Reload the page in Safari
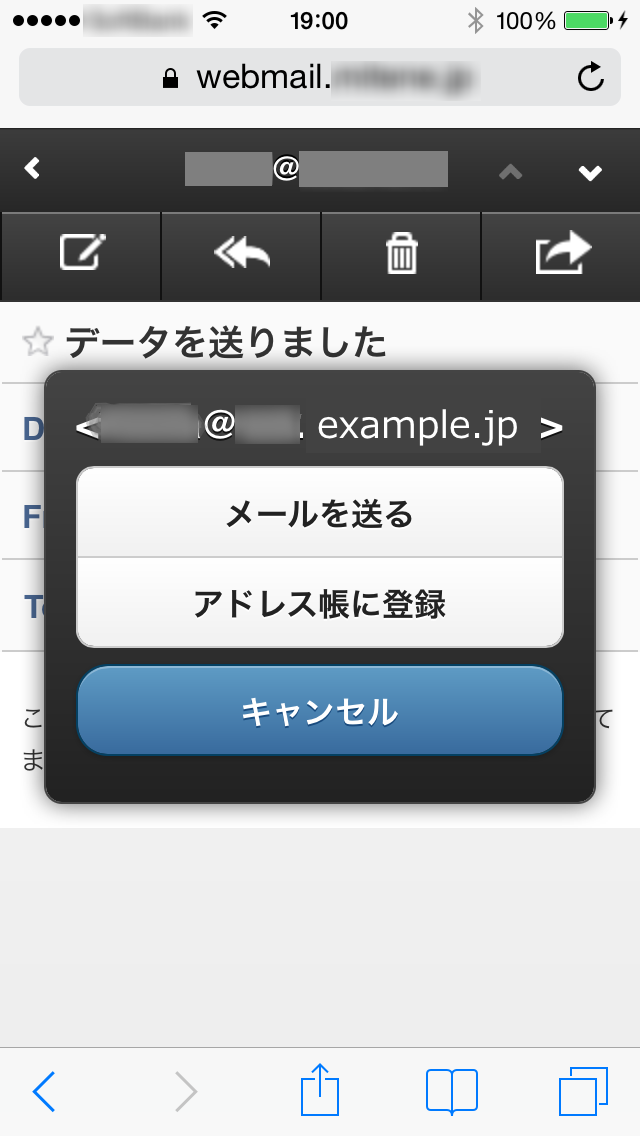The image size is (640, 1136). tap(591, 77)
